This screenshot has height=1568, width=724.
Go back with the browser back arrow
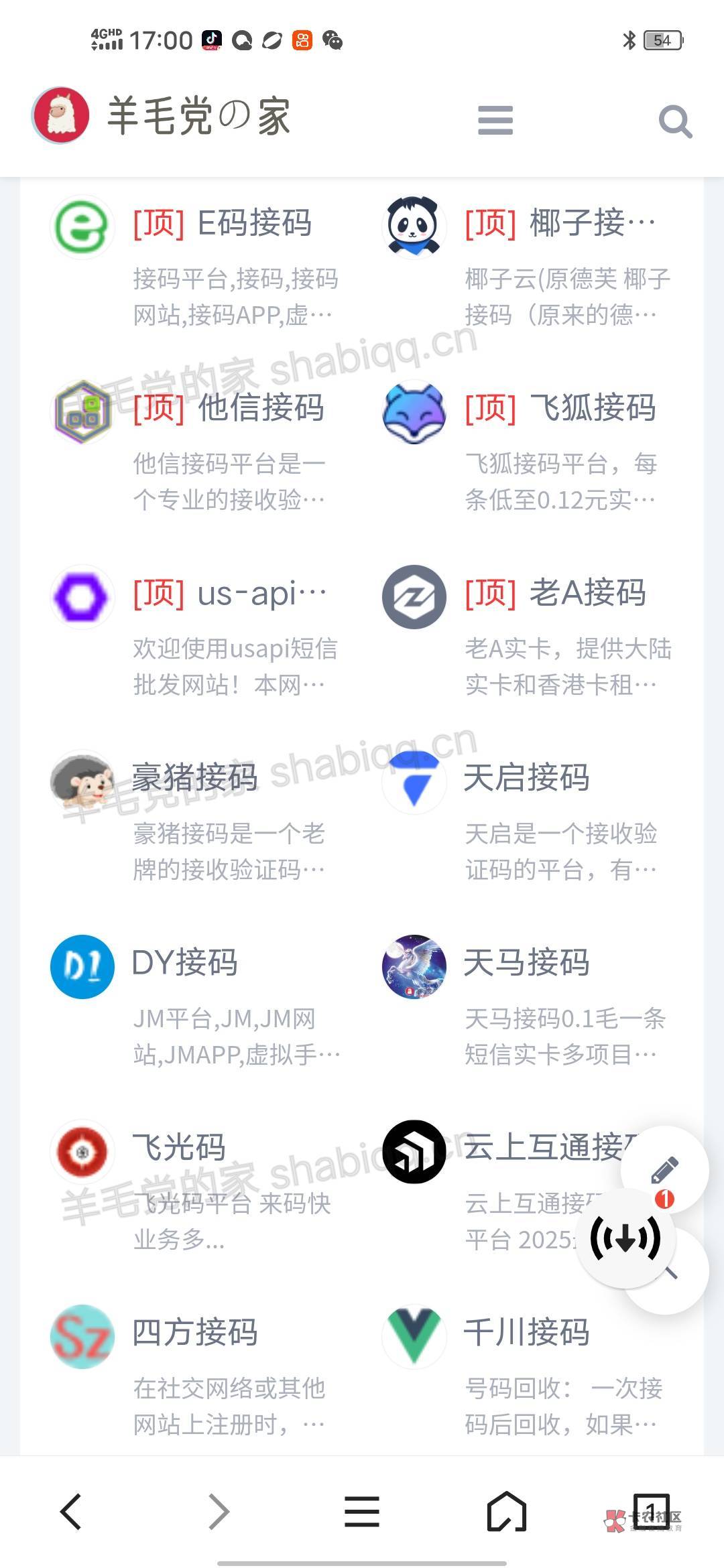pyautogui.click(x=71, y=1512)
